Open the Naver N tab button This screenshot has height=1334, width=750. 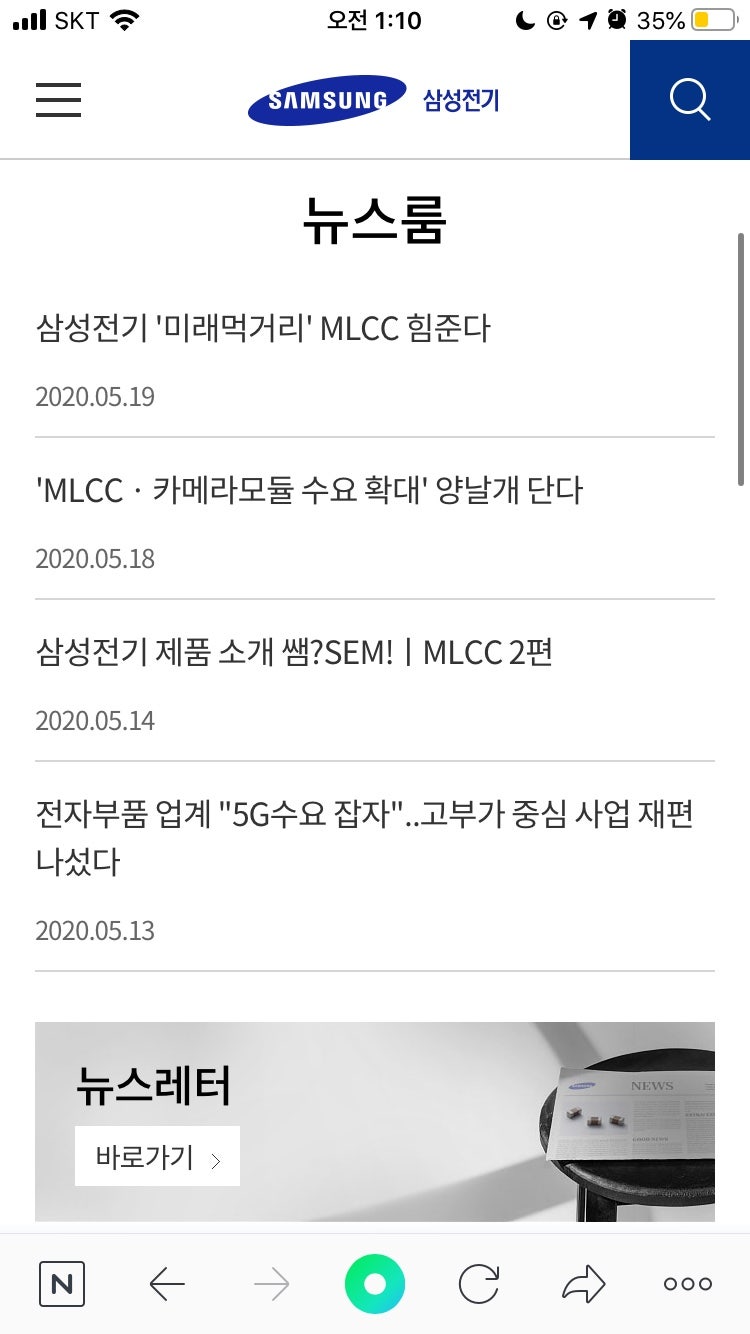(x=62, y=1284)
